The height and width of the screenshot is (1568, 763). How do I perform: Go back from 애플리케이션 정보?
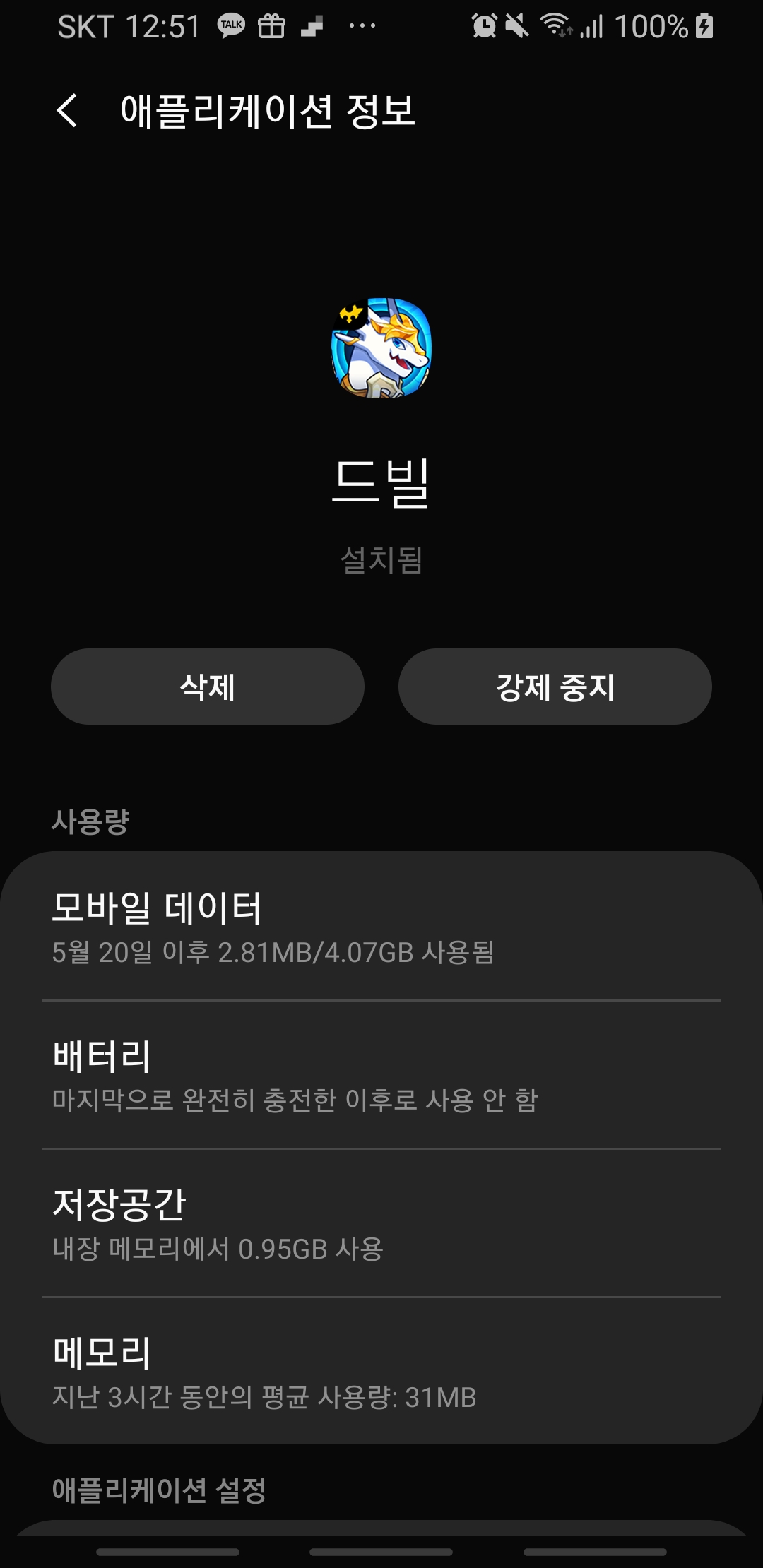(67, 111)
